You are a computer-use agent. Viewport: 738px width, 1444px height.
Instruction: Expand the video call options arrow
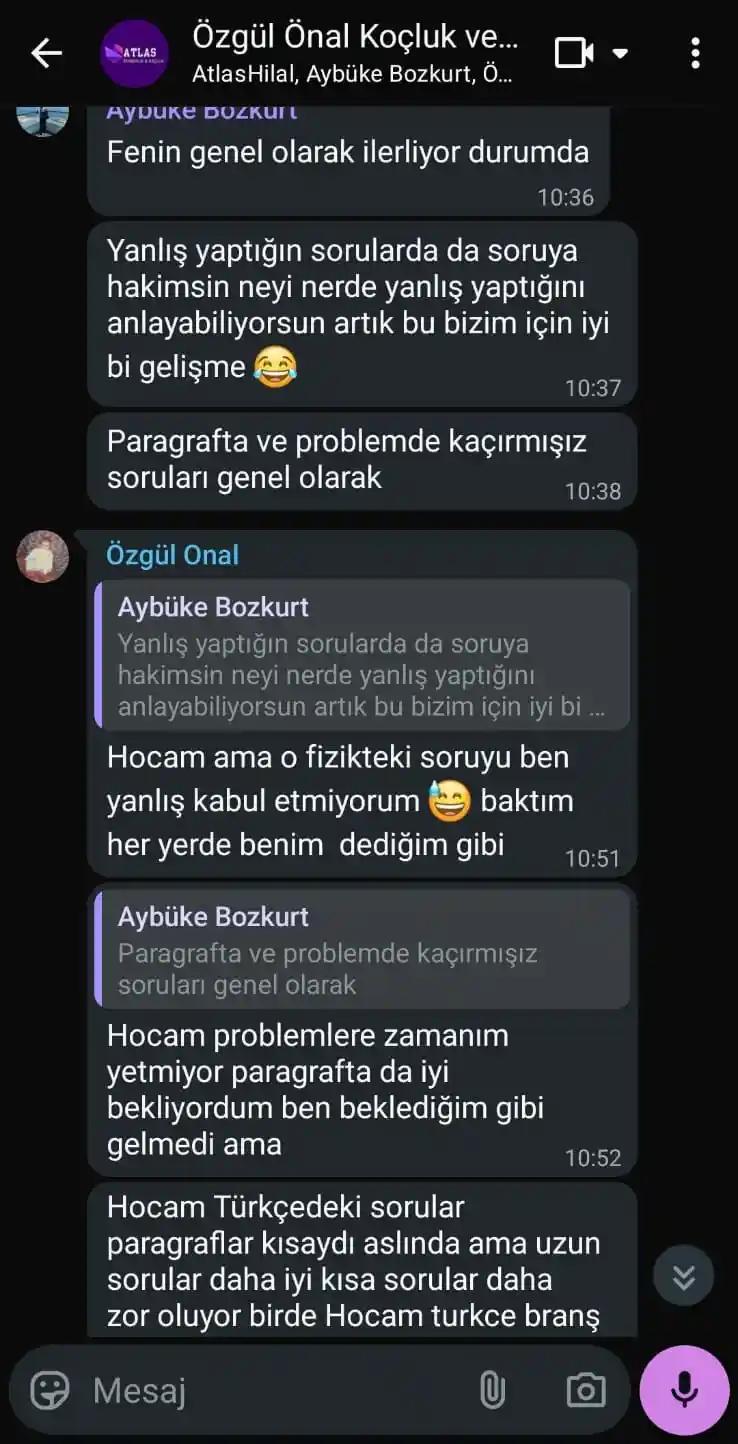(x=619, y=54)
